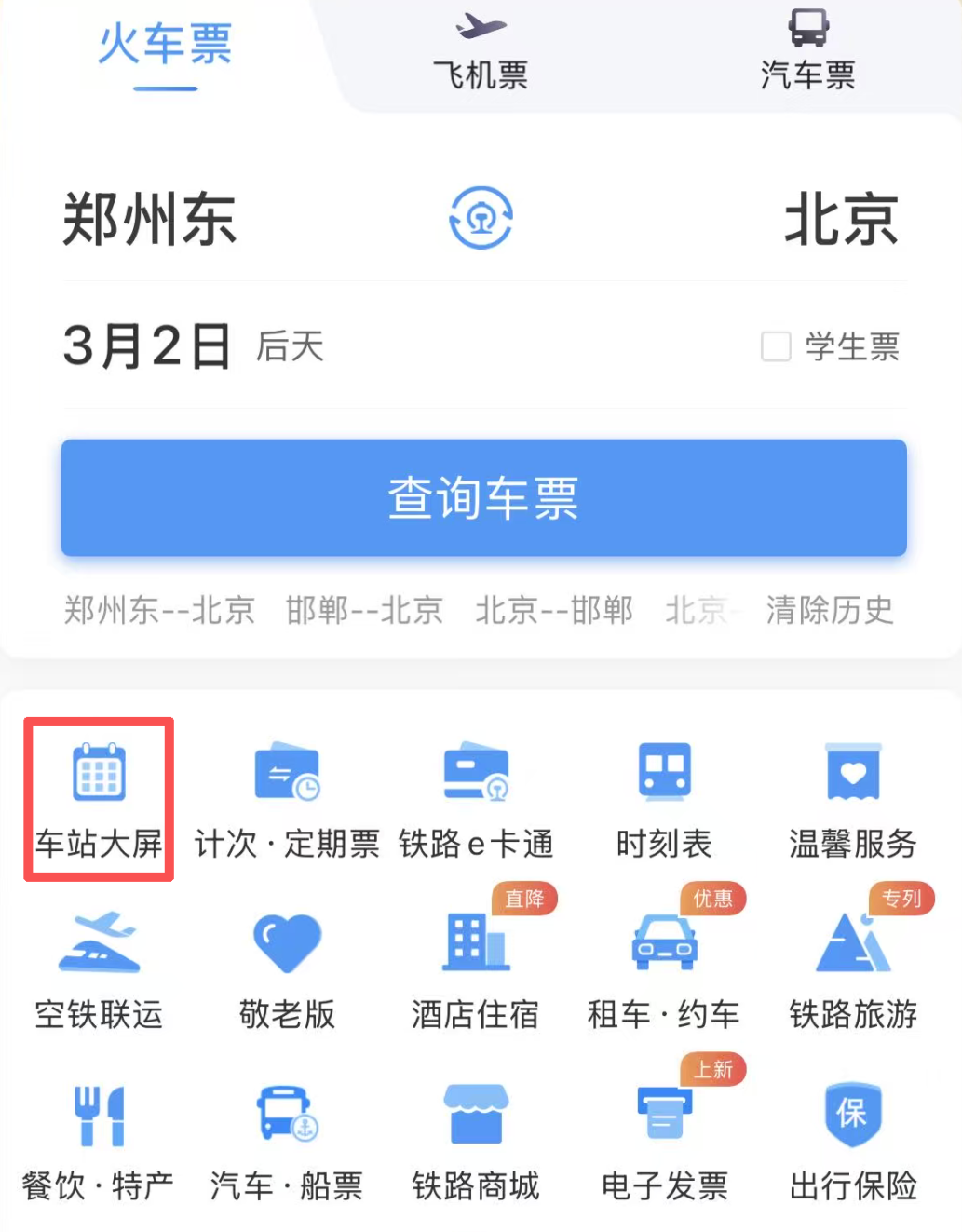Select the 邯郸--北京 history route

pos(364,611)
